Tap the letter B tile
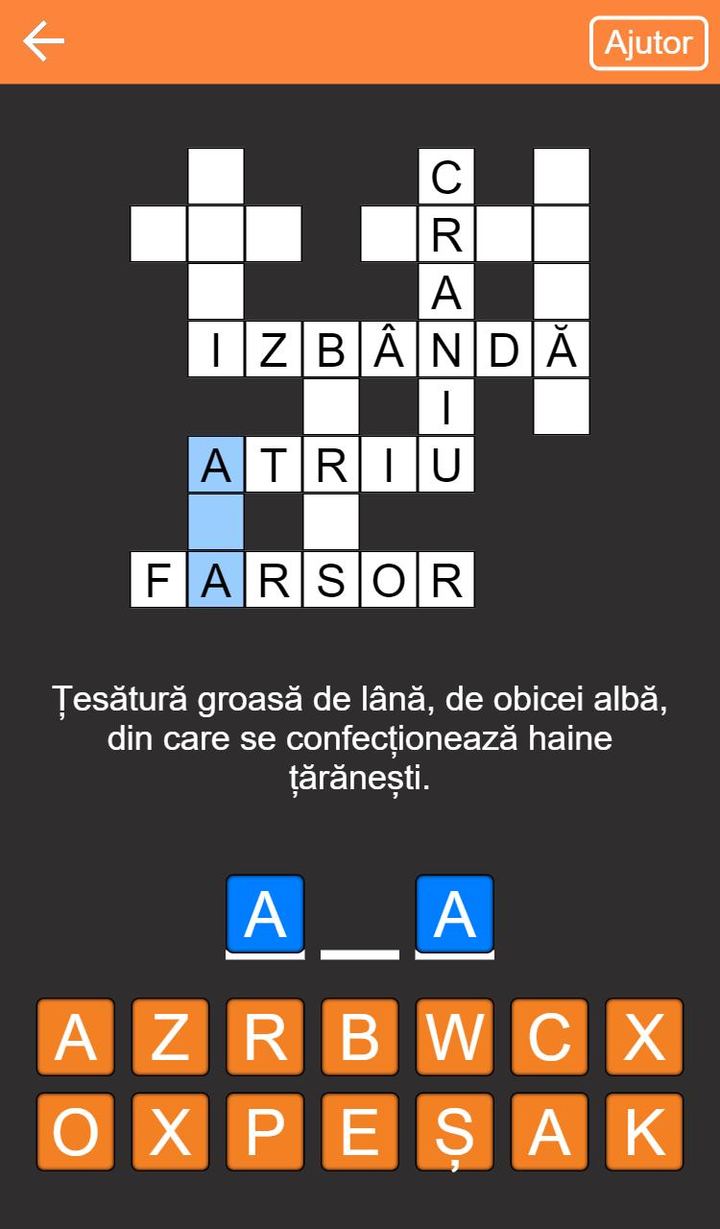This screenshot has height=1229, width=720. point(360,1037)
